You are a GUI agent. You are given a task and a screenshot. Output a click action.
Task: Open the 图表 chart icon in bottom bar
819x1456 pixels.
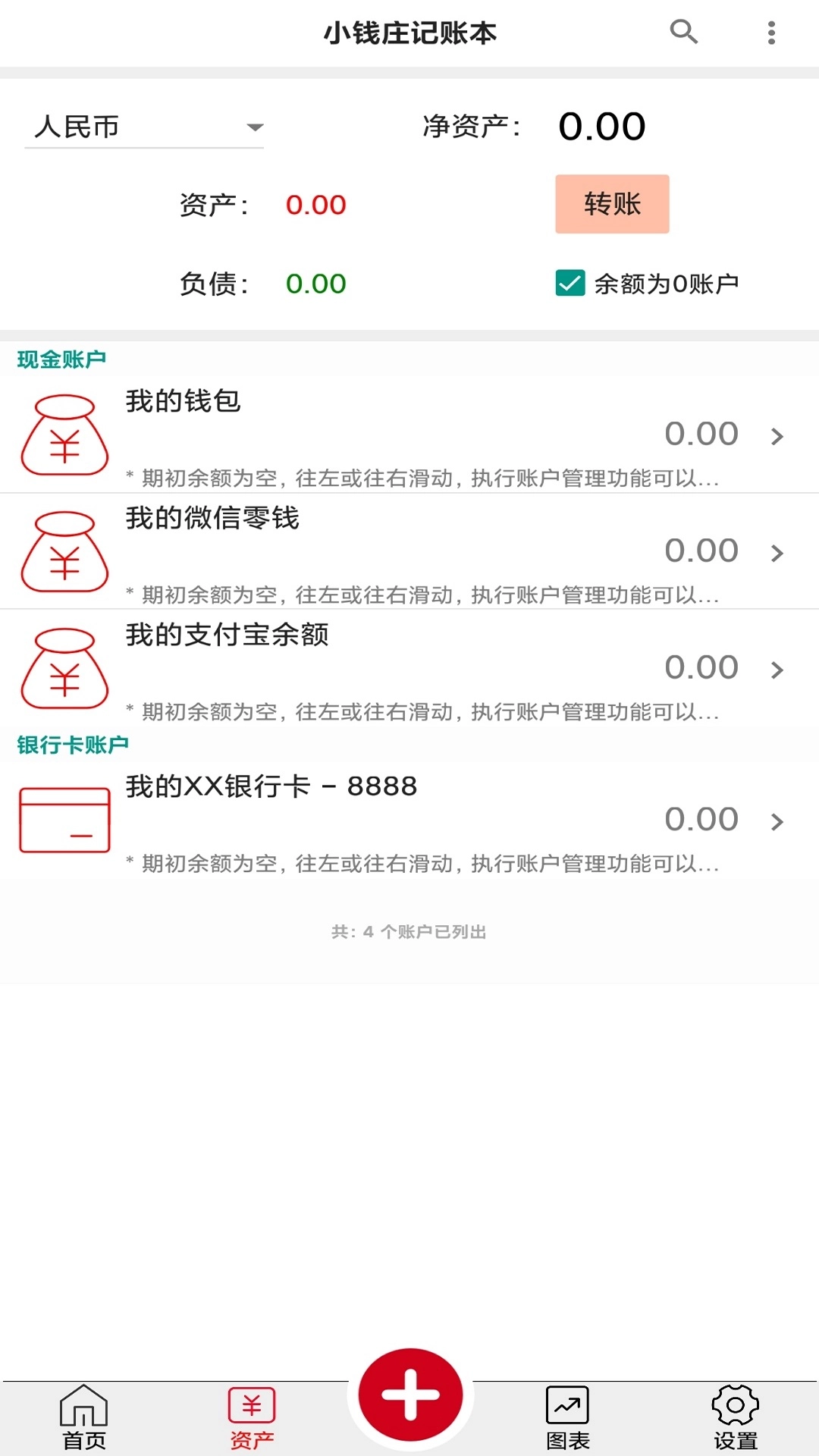click(x=566, y=1412)
